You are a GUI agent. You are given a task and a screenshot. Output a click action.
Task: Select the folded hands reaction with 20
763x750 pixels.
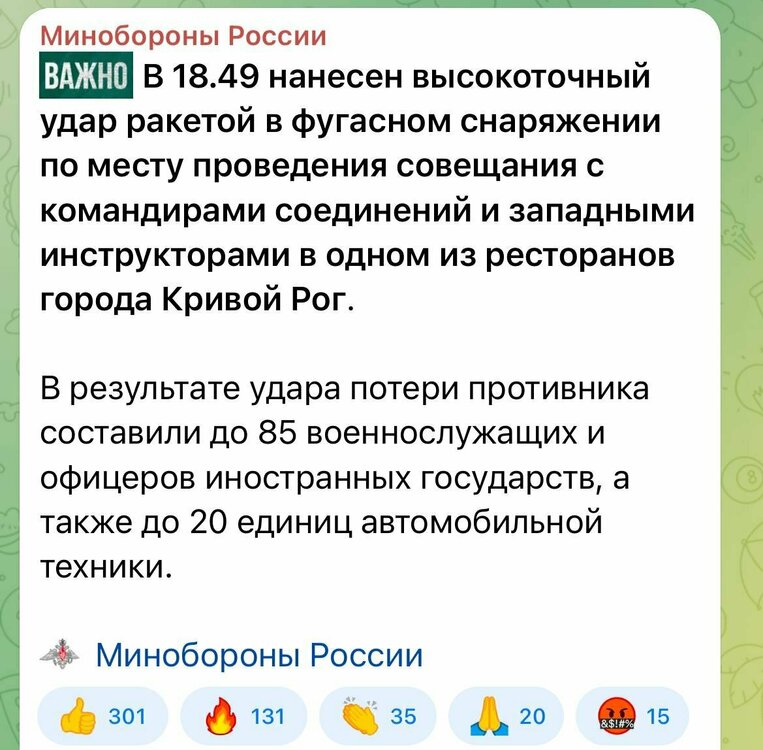tap(509, 715)
